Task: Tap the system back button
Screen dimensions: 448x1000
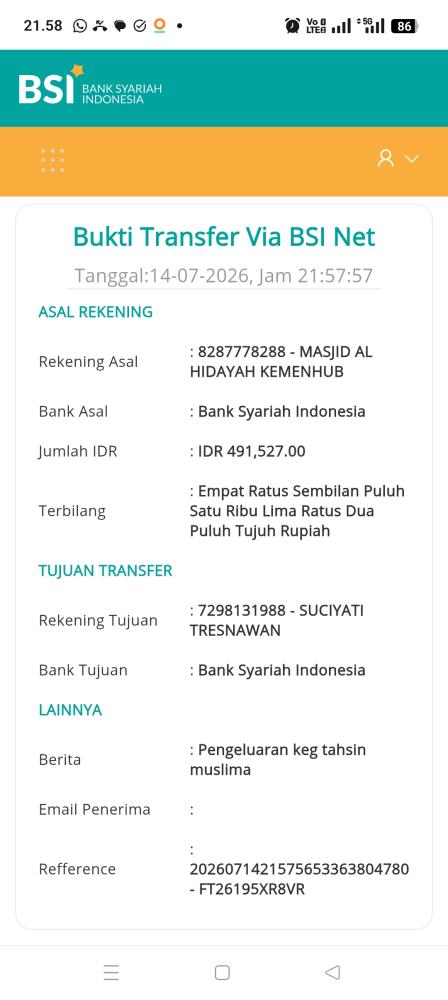Action: tap(332, 972)
